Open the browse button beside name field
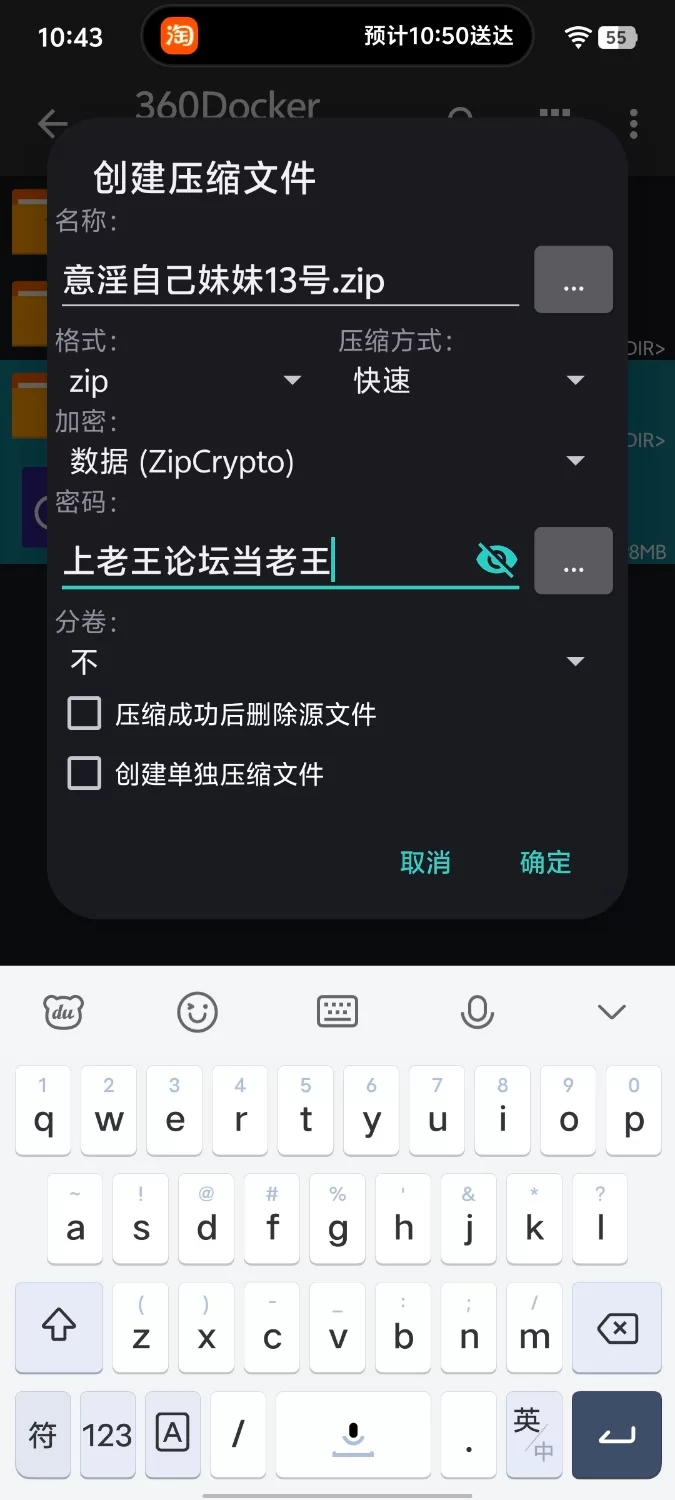The width and height of the screenshot is (675, 1500). tap(573, 280)
